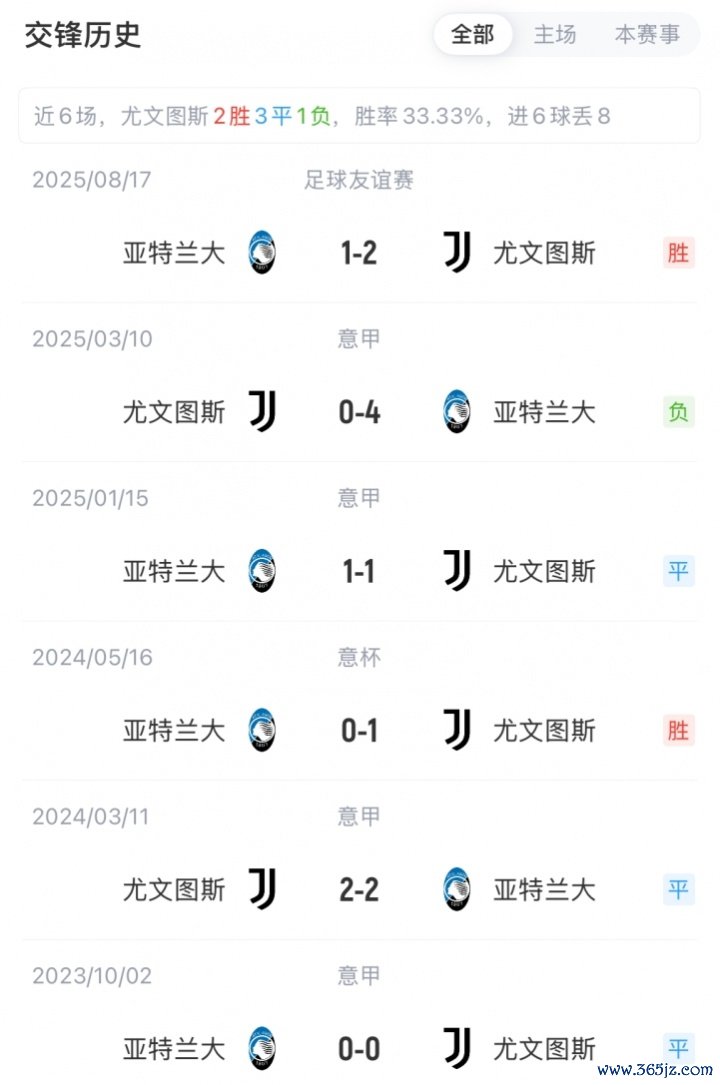Open the 2025/08/17 friendly match, score 1-2

(359, 253)
